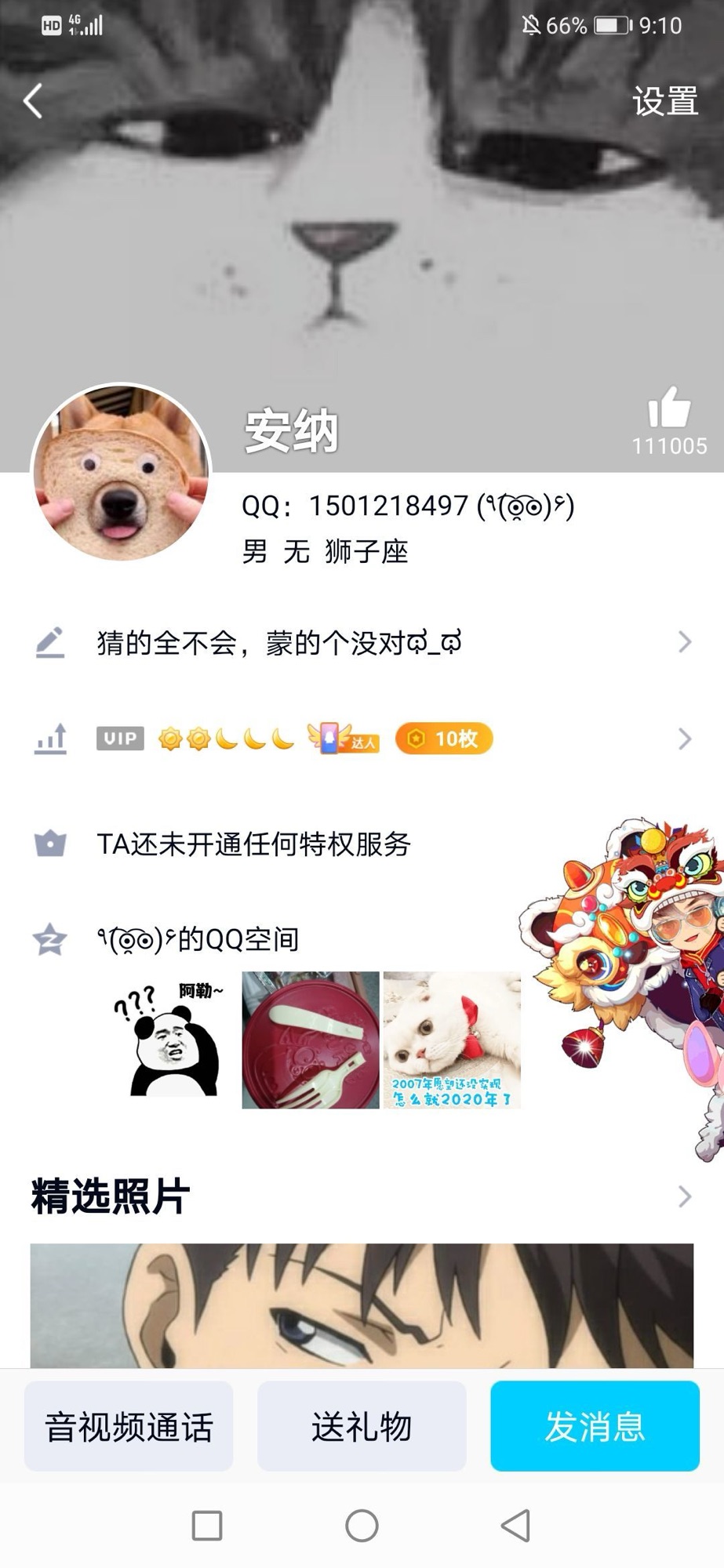
Task: View the panda meme QQ空间 photo
Action: click(171, 1040)
